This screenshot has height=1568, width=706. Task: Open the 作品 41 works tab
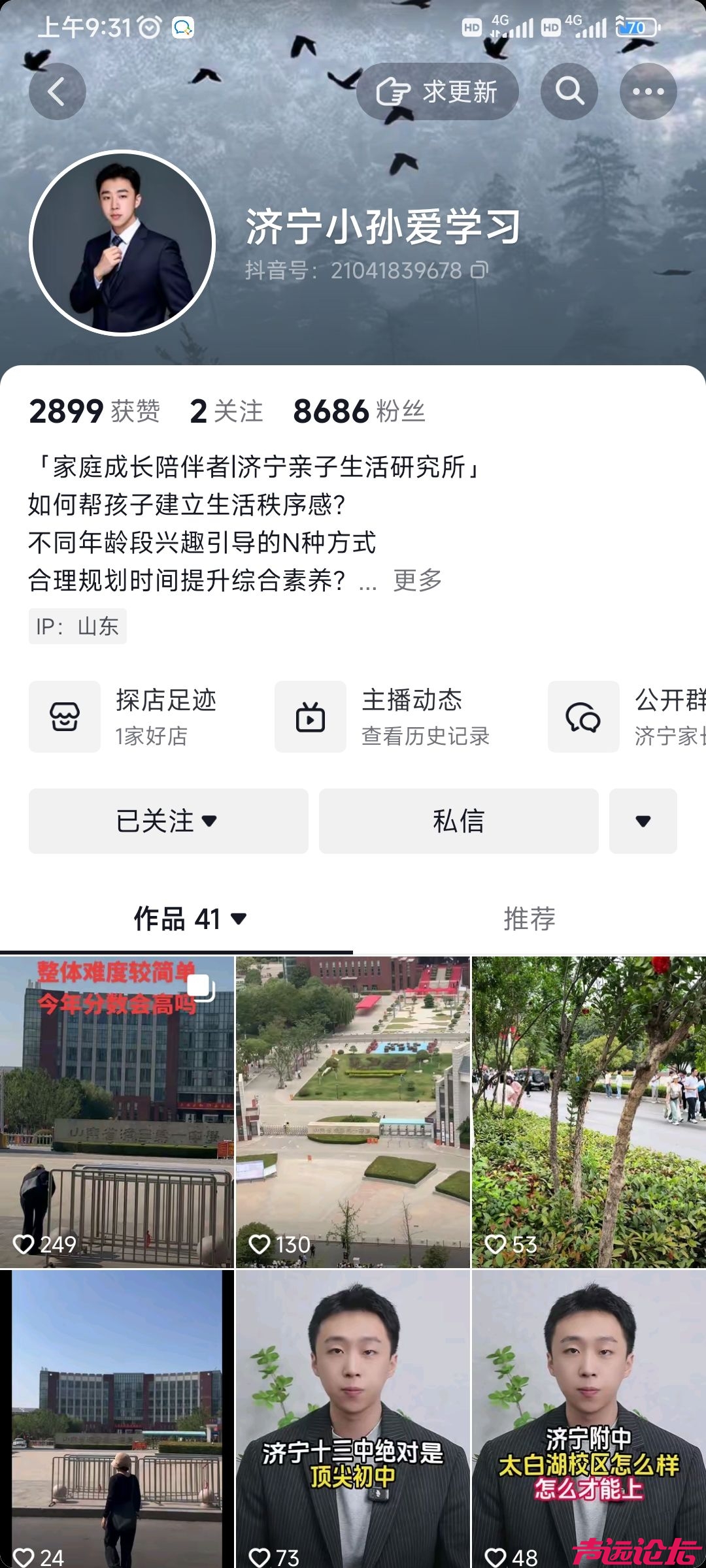click(x=190, y=919)
